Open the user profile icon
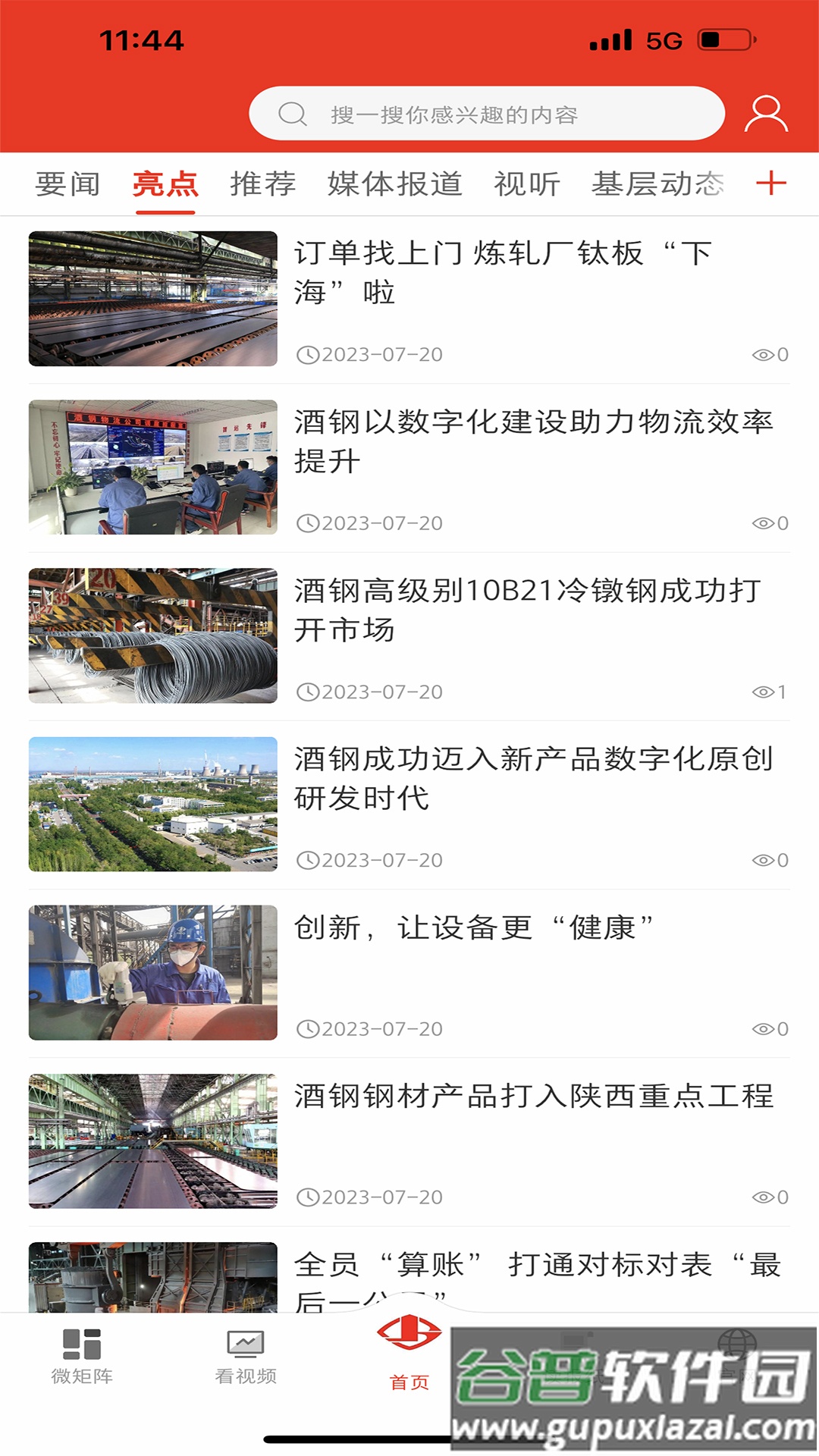This screenshot has height=1456, width=819. click(x=766, y=114)
